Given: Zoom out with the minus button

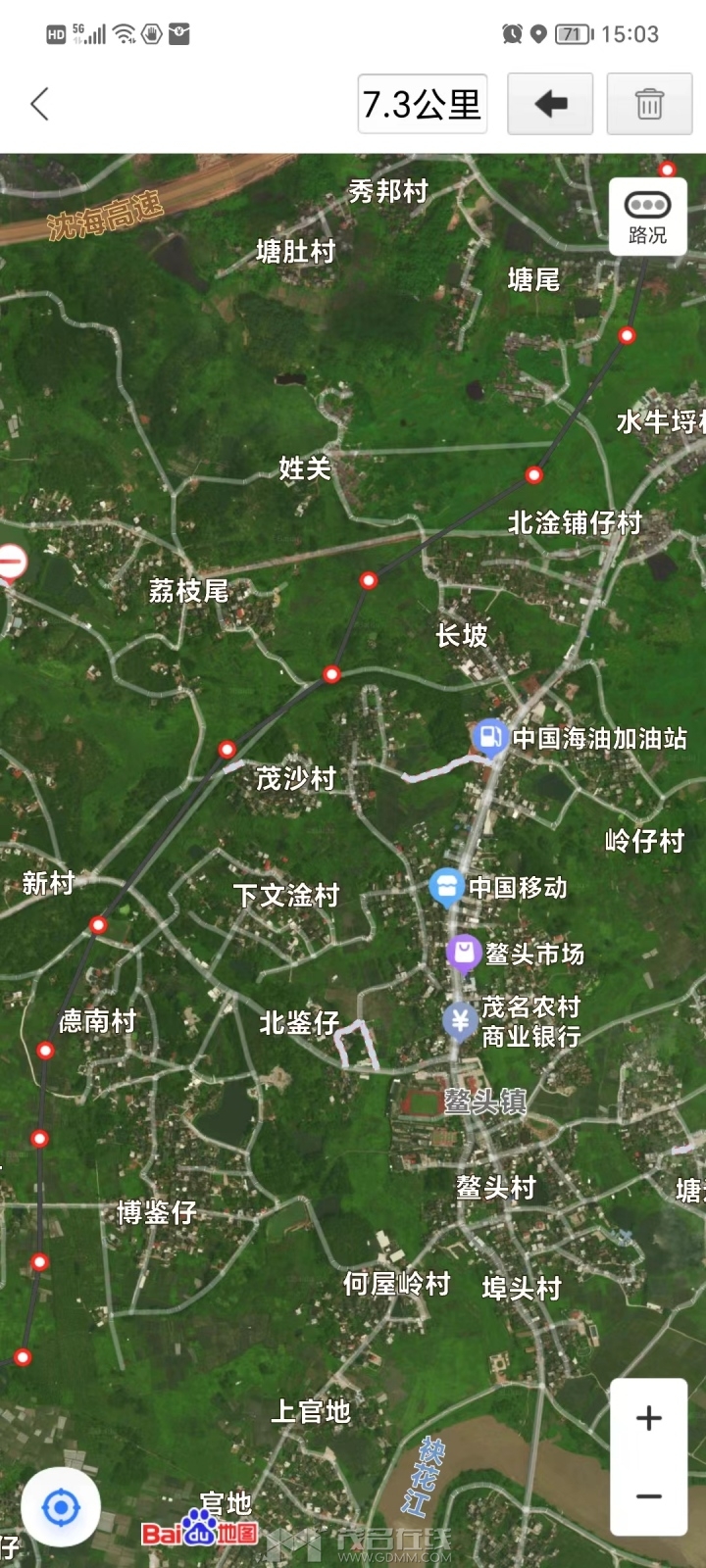Looking at the screenshot, I should tap(648, 1496).
